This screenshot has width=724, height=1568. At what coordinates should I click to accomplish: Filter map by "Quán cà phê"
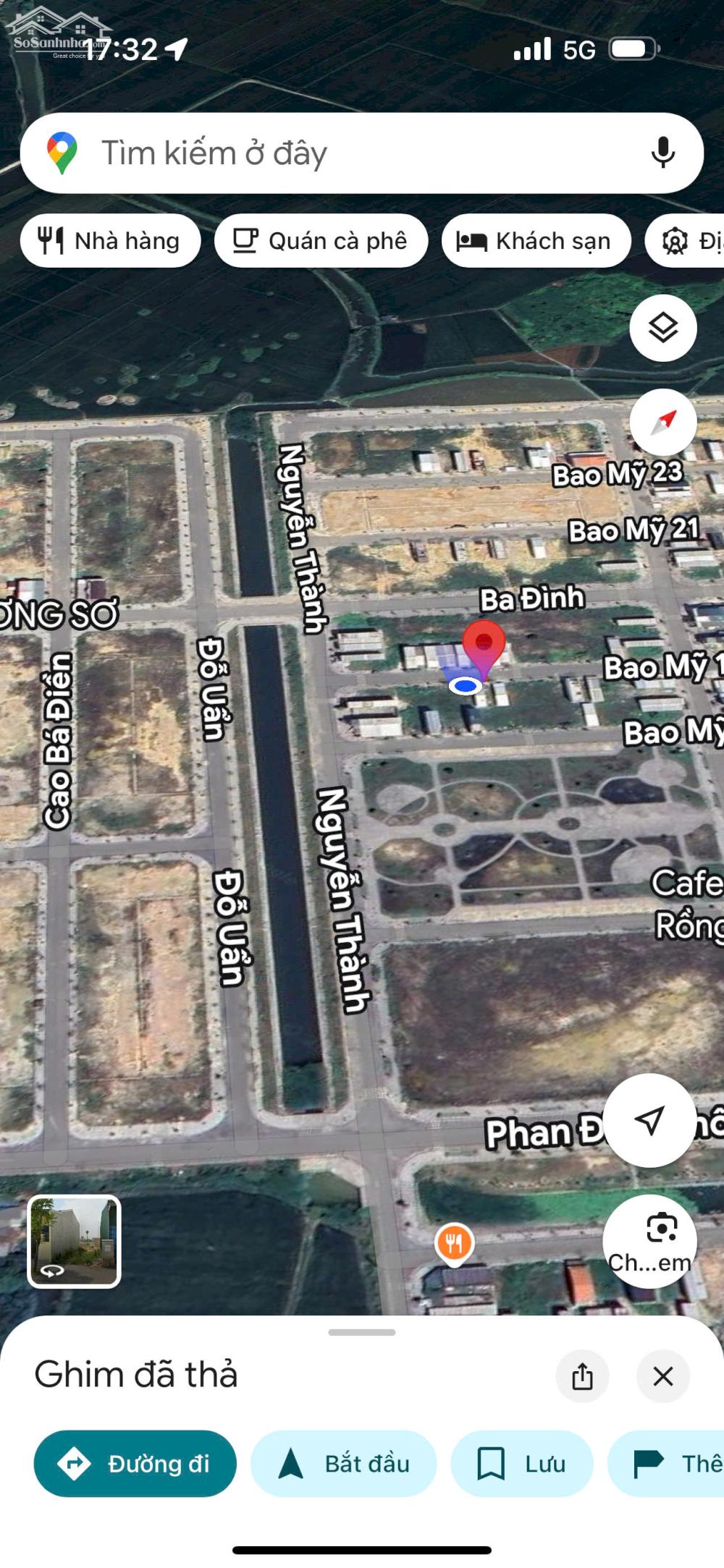click(321, 241)
